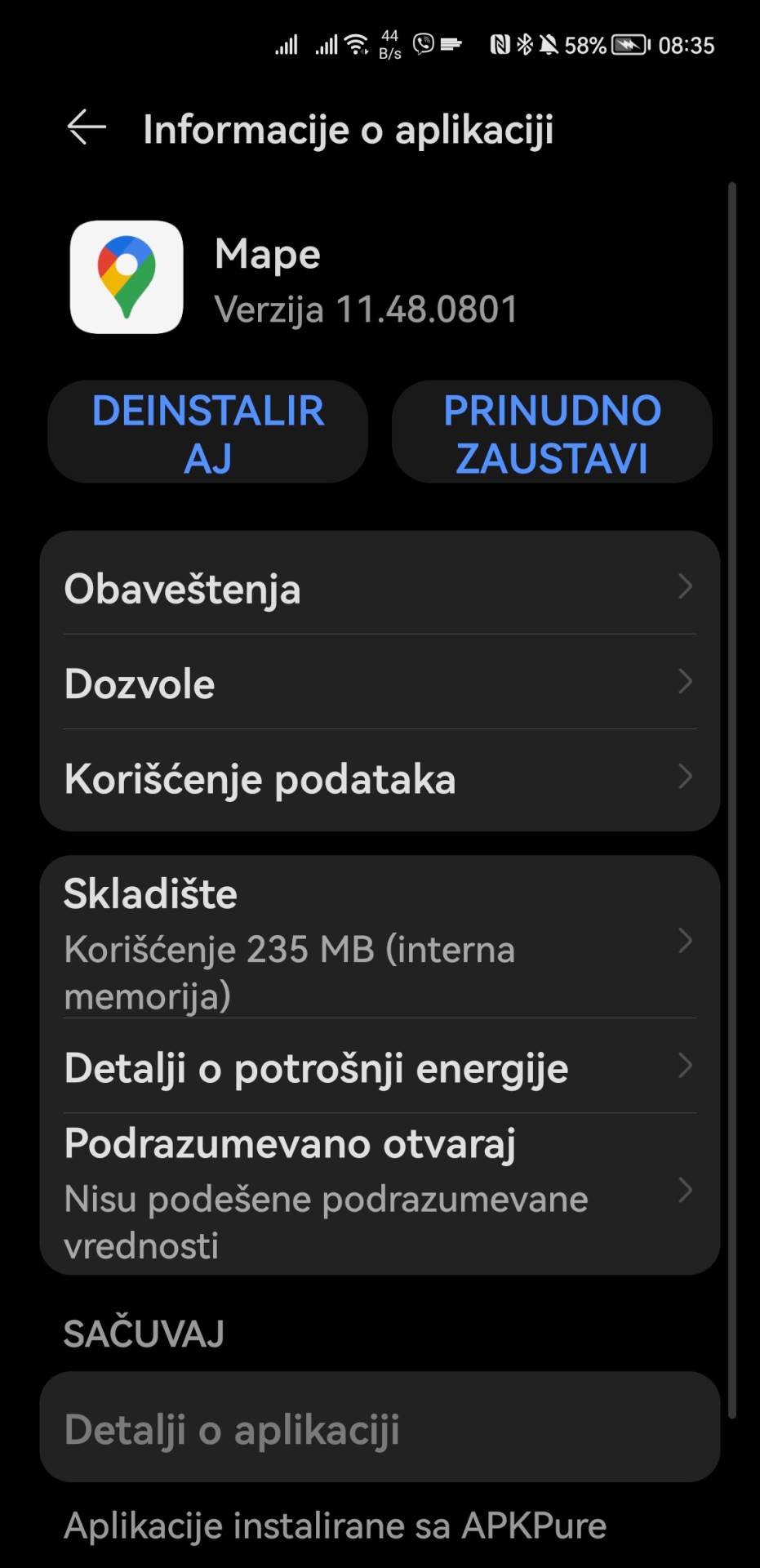Image resolution: width=760 pixels, height=1568 pixels.
Task: Tap the NFC icon in the status bar
Action: (500, 45)
